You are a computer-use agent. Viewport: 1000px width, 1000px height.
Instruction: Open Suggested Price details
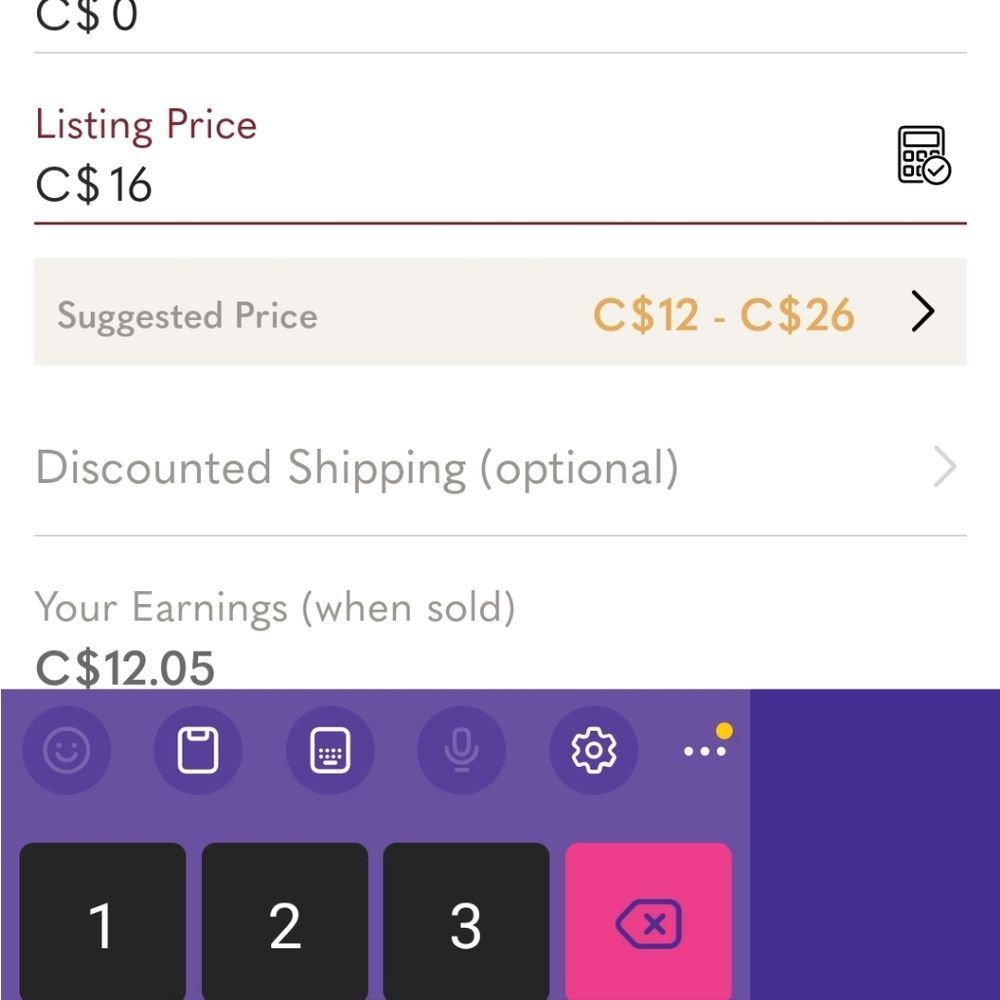500,312
